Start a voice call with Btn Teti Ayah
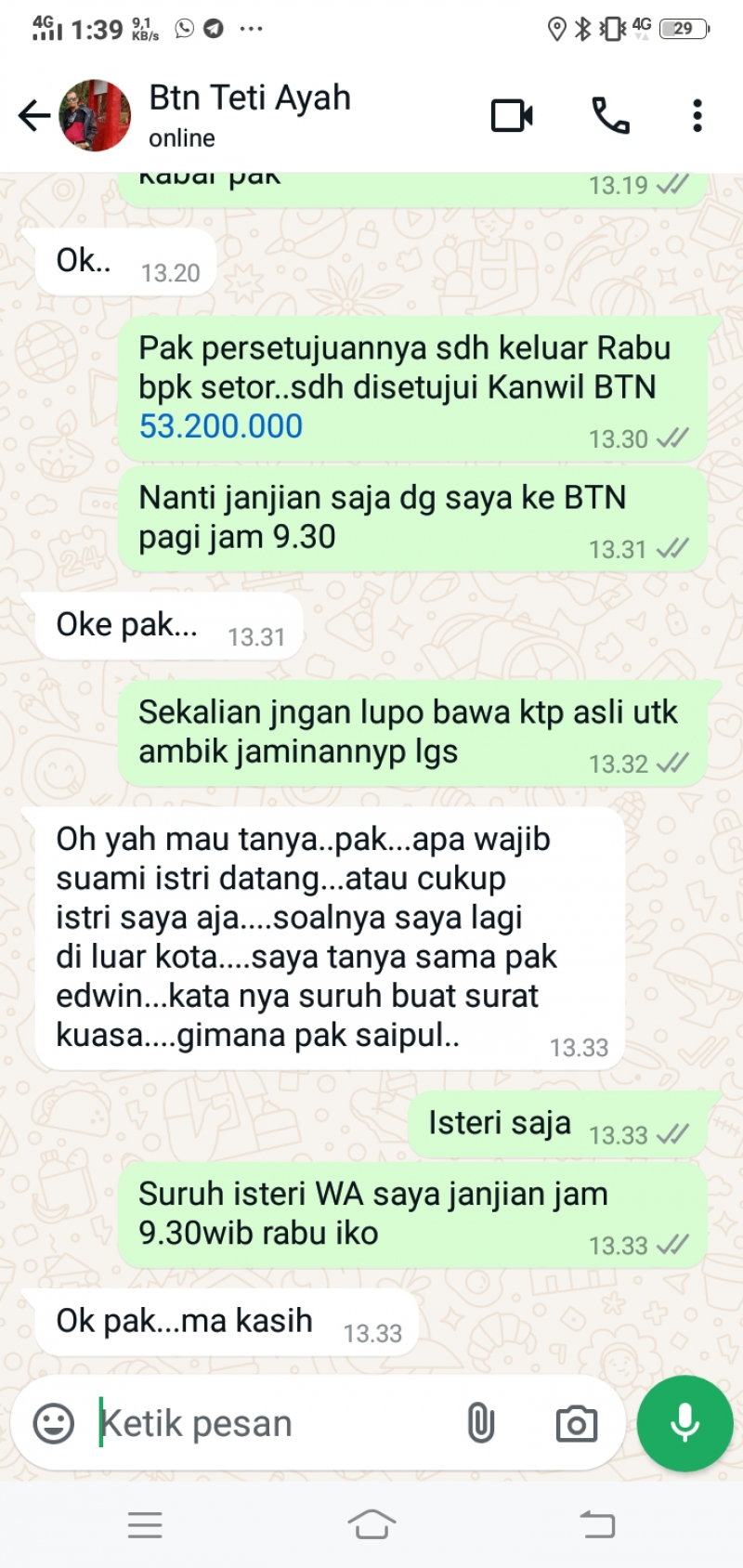The height and width of the screenshot is (1568, 743). (x=610, y=116)
